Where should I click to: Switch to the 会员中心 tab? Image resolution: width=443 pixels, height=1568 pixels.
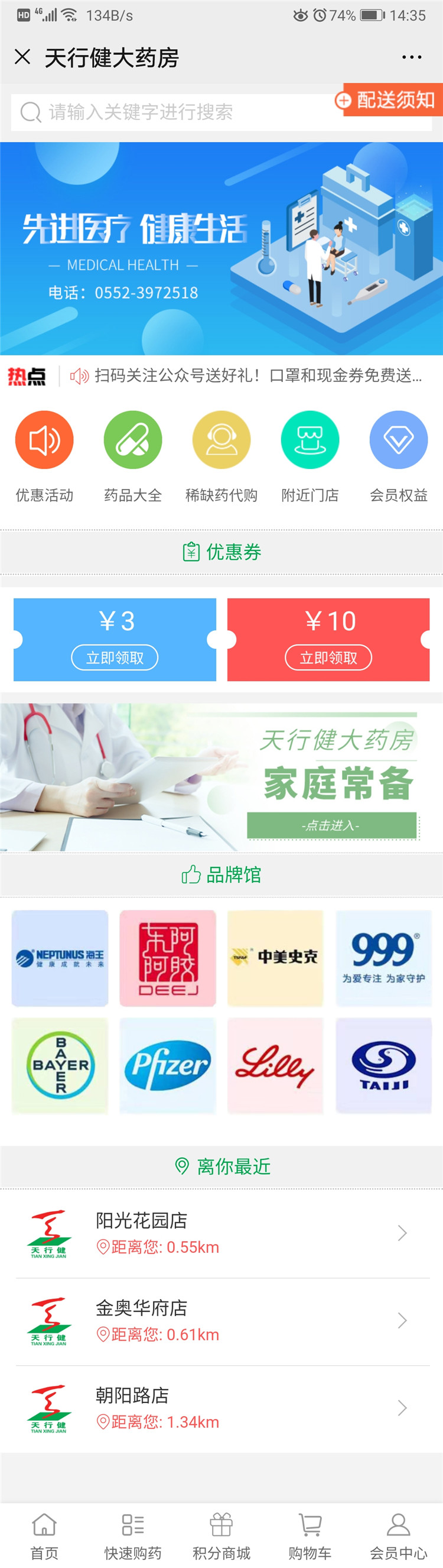(x=399, y=1535)
